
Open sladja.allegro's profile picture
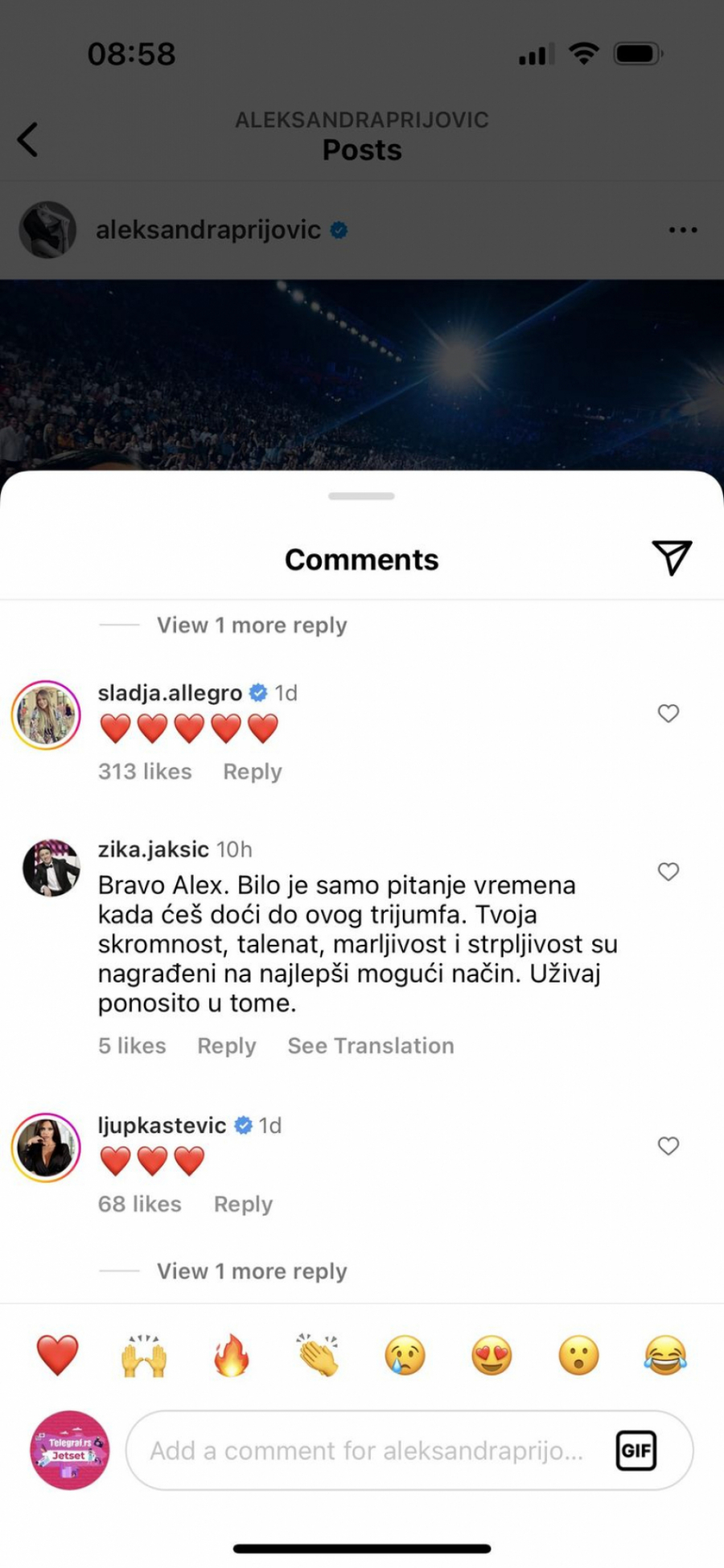pos(47,715)
